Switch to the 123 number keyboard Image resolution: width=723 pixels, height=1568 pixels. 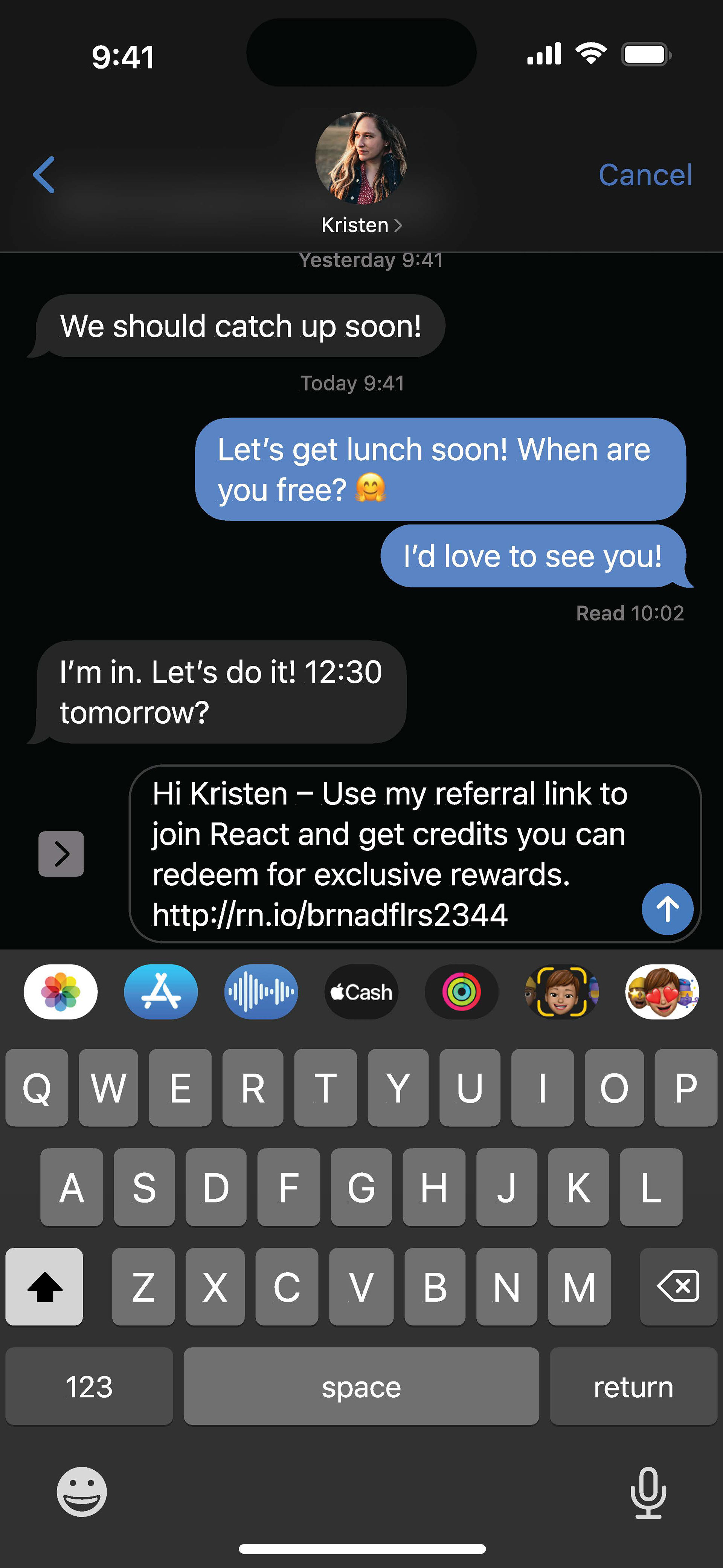coord(89,1386)
